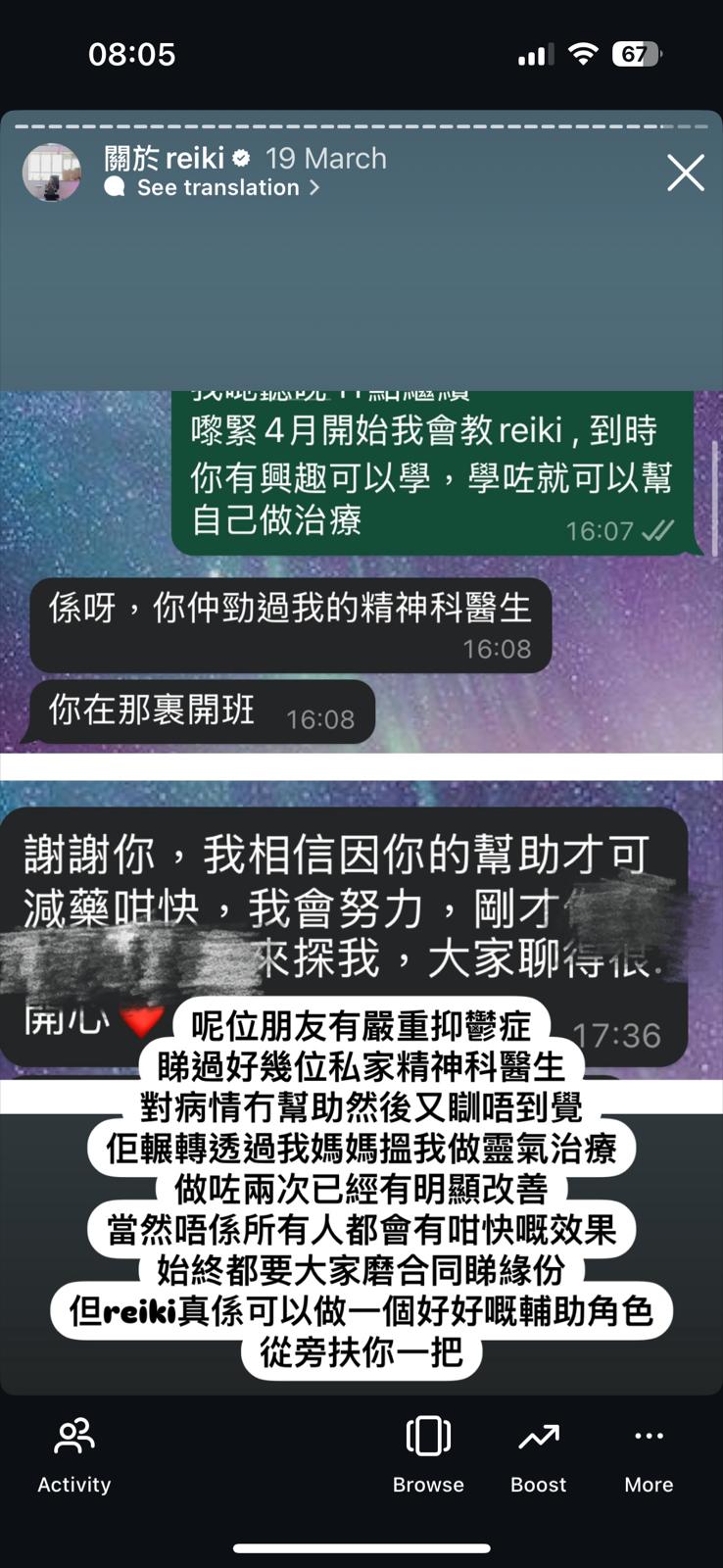Browse other highlights
The width and height of the screenshot is (723, 1568).
pyautogui.click(x=428, y=1455)
